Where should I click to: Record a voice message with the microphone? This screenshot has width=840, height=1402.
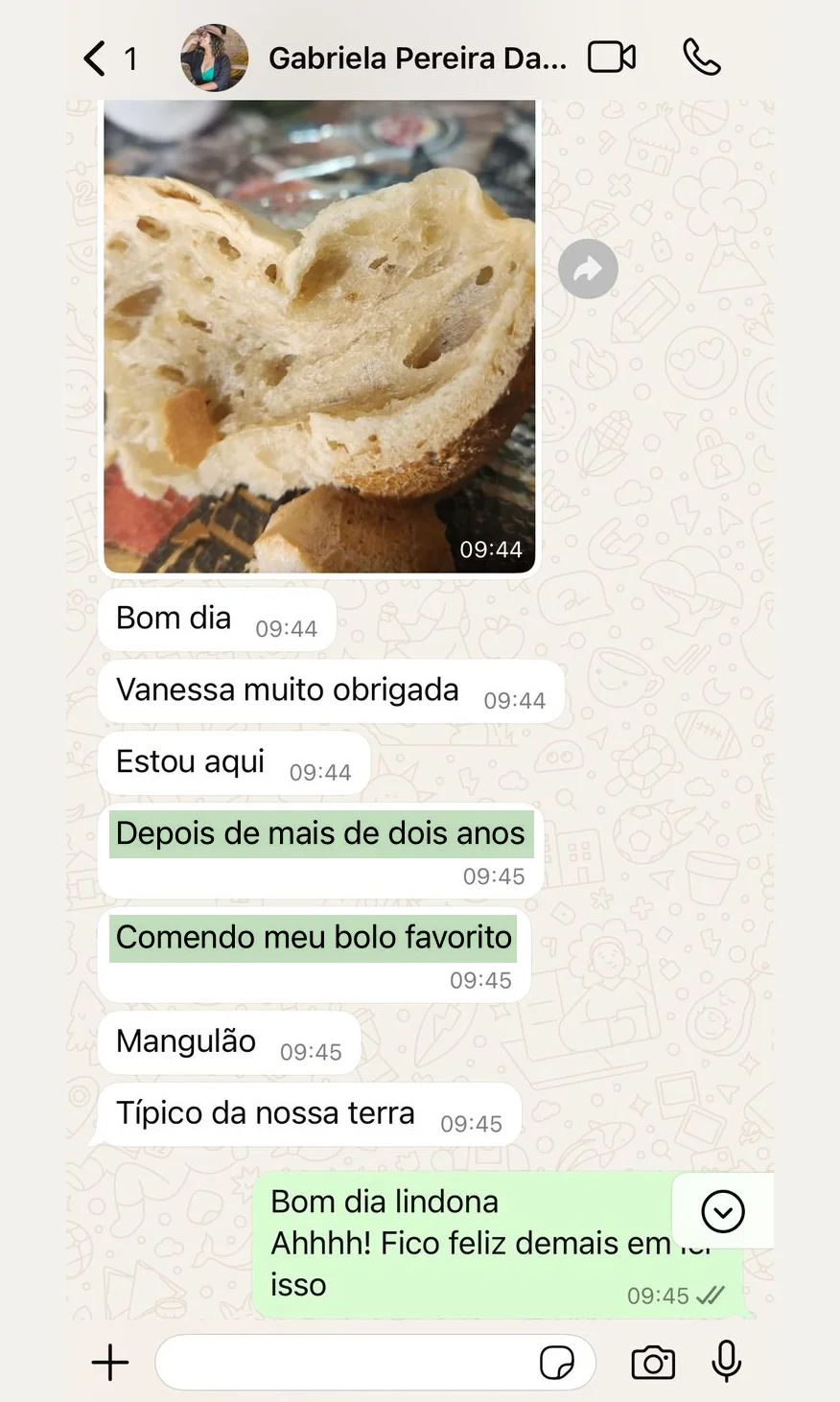click(727, 1362)
